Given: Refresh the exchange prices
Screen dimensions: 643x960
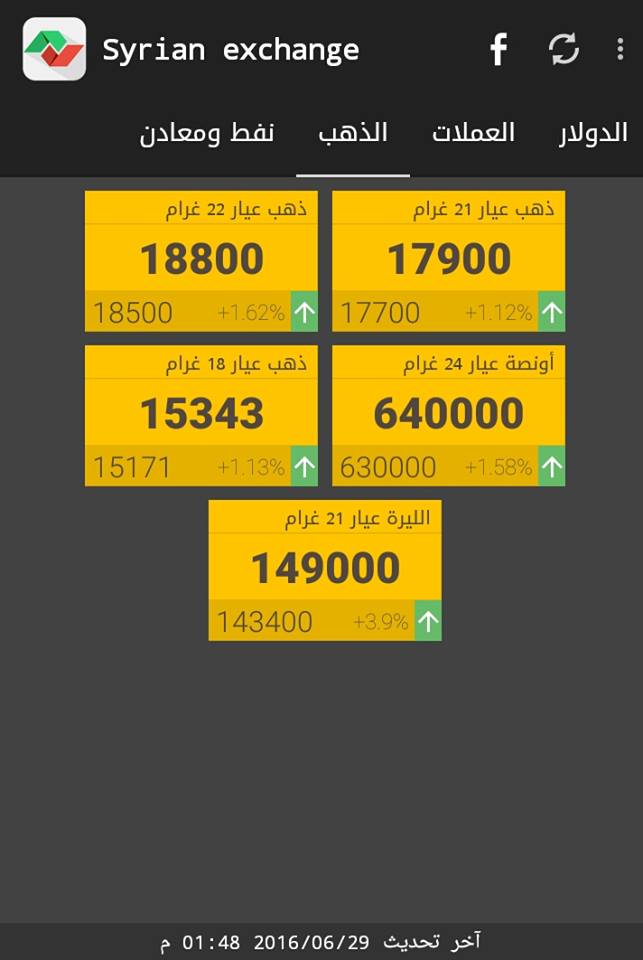Looking at the screenshot, I should coord(564,49).
